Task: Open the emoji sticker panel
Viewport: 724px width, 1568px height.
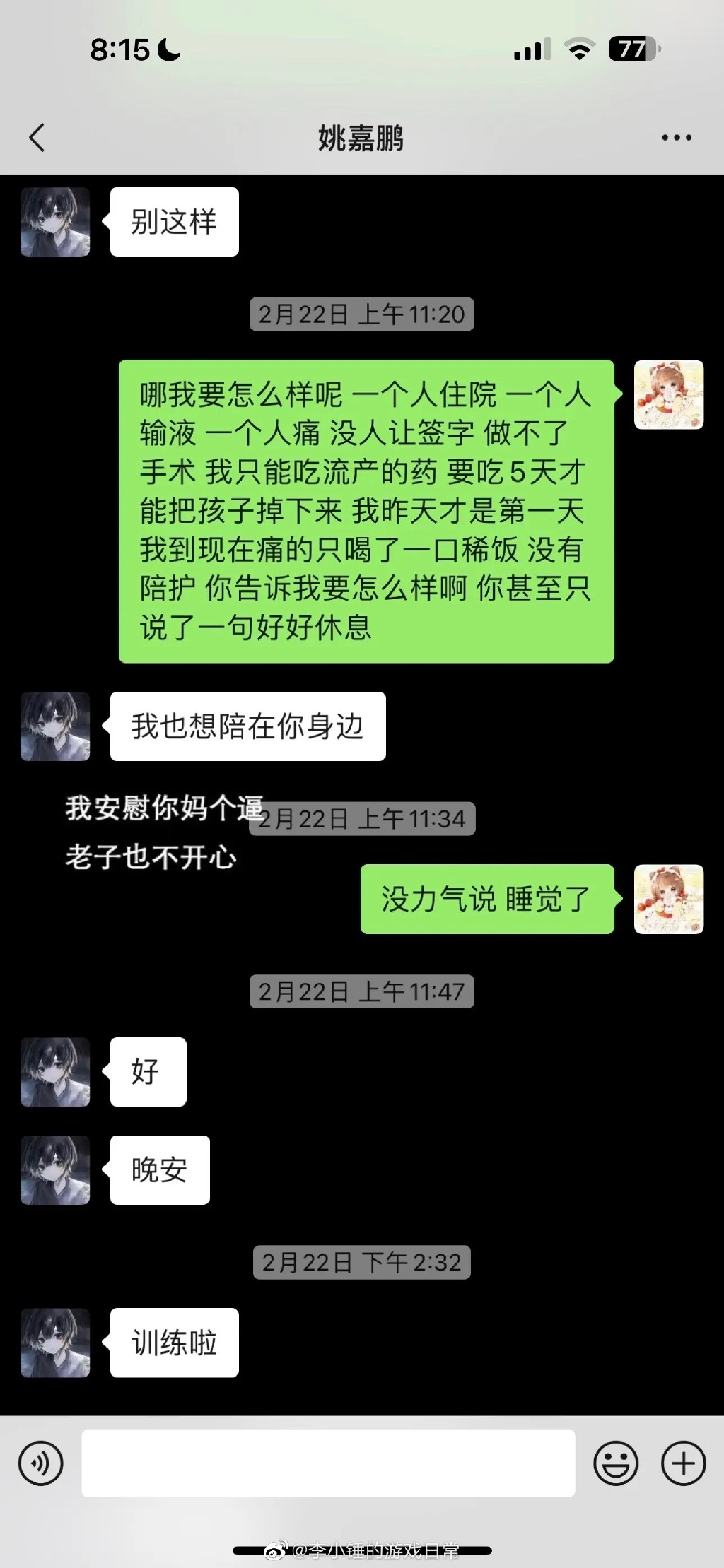Action: tap(616, 1463)
